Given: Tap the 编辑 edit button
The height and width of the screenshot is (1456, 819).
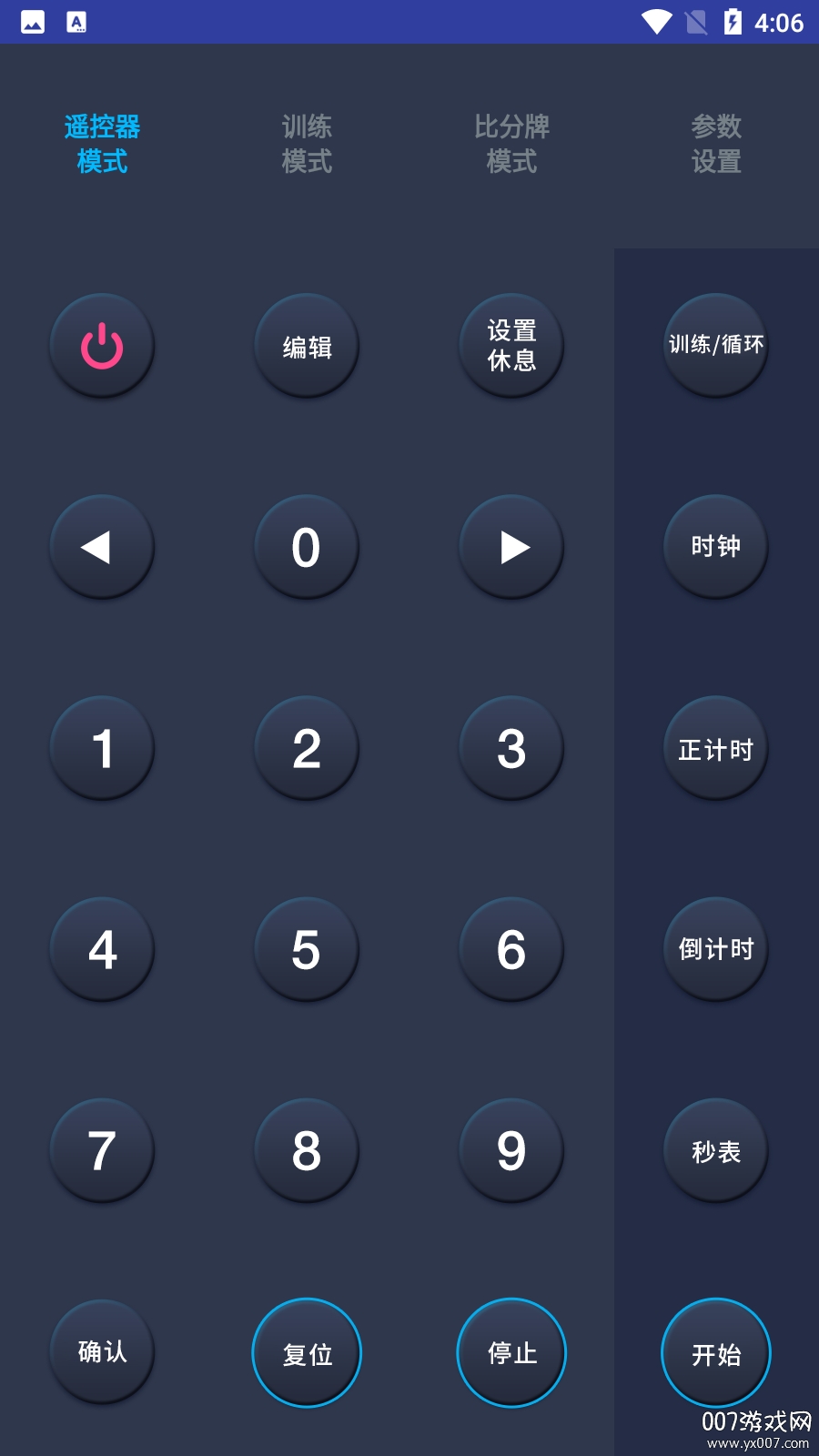Looking at the screenshot, I should coord(306,346).
